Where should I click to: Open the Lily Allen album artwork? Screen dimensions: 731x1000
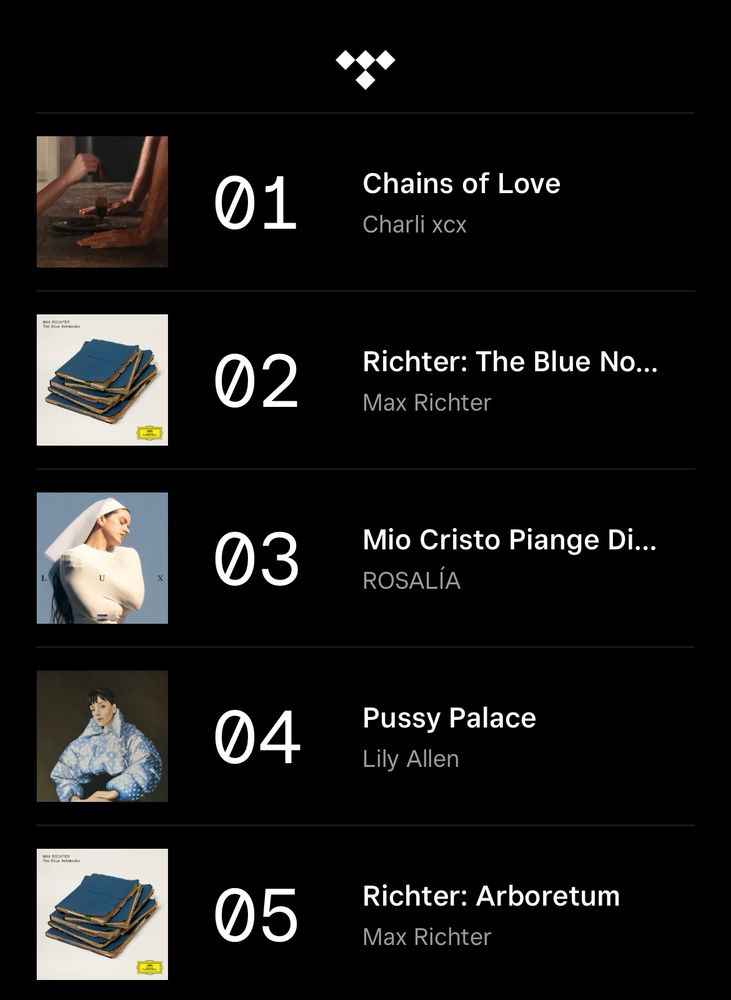[101, 736]
